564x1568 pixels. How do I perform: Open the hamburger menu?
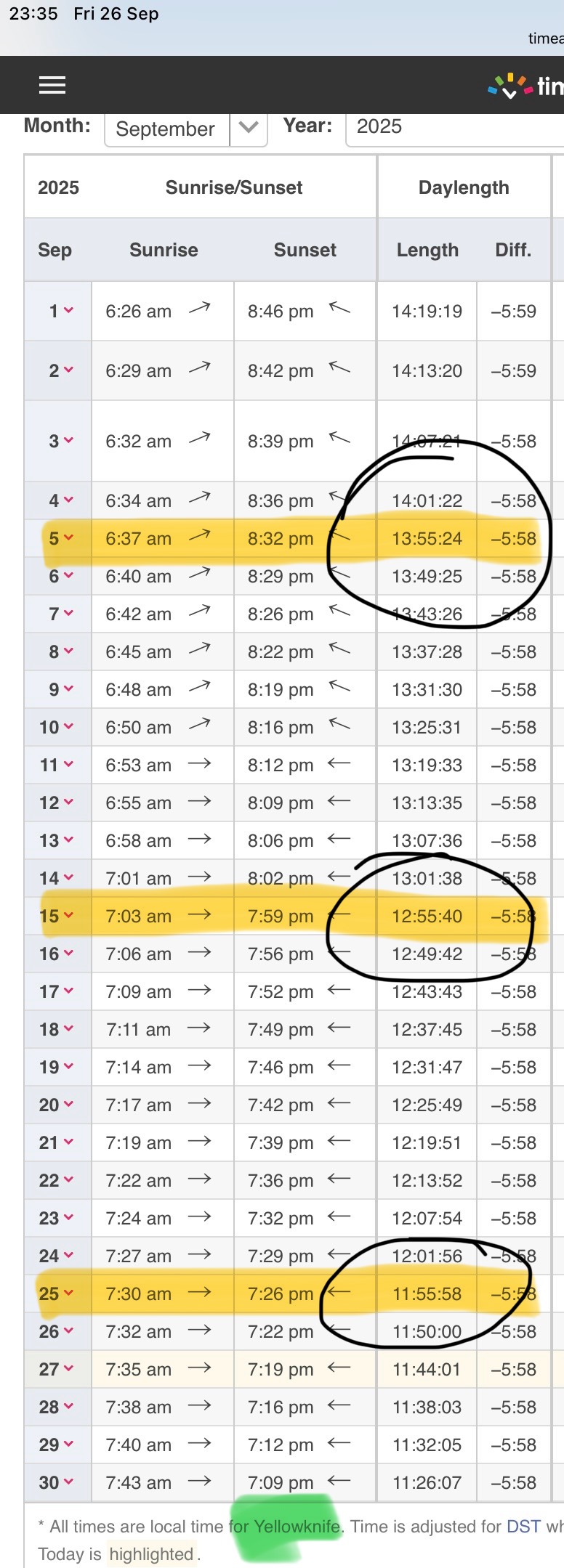pyautogui.click(x=52, y=86)
